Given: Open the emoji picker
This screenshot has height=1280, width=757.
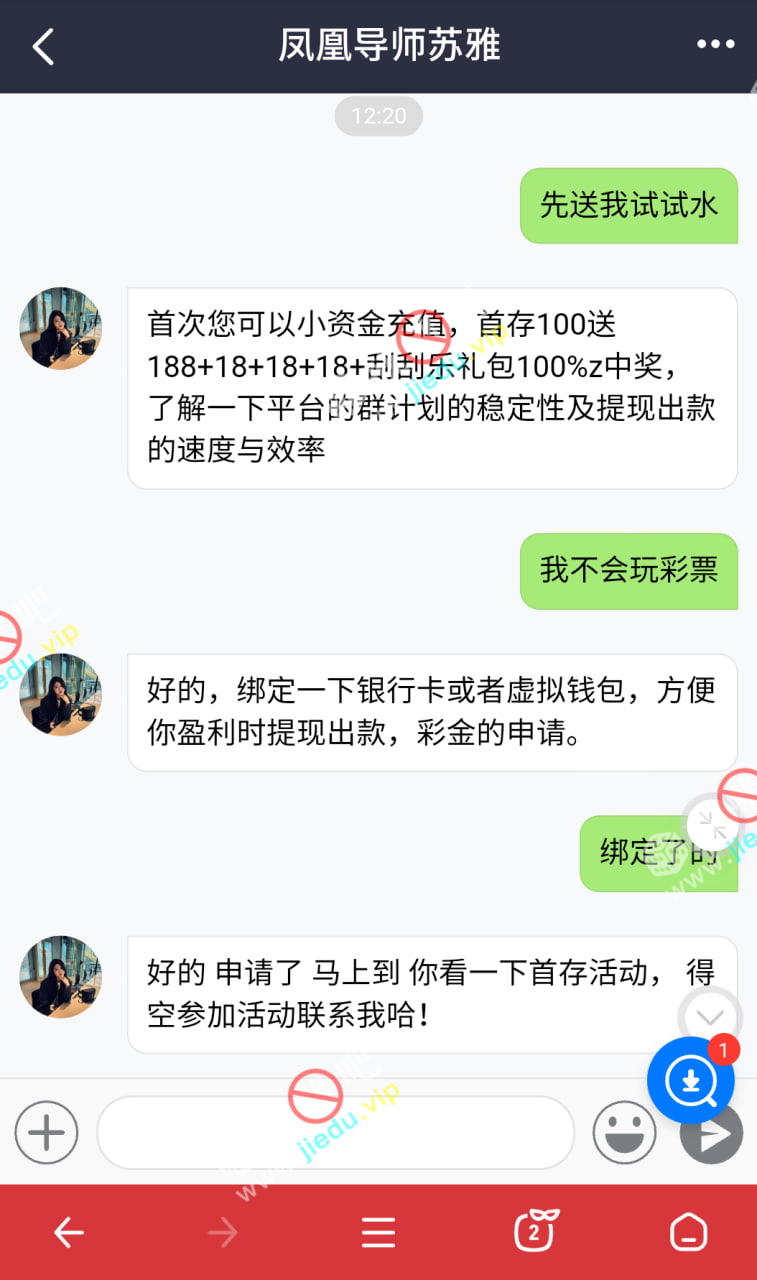Looking at the screenshot, I should pyautogui.click(x=624, y=1133).
